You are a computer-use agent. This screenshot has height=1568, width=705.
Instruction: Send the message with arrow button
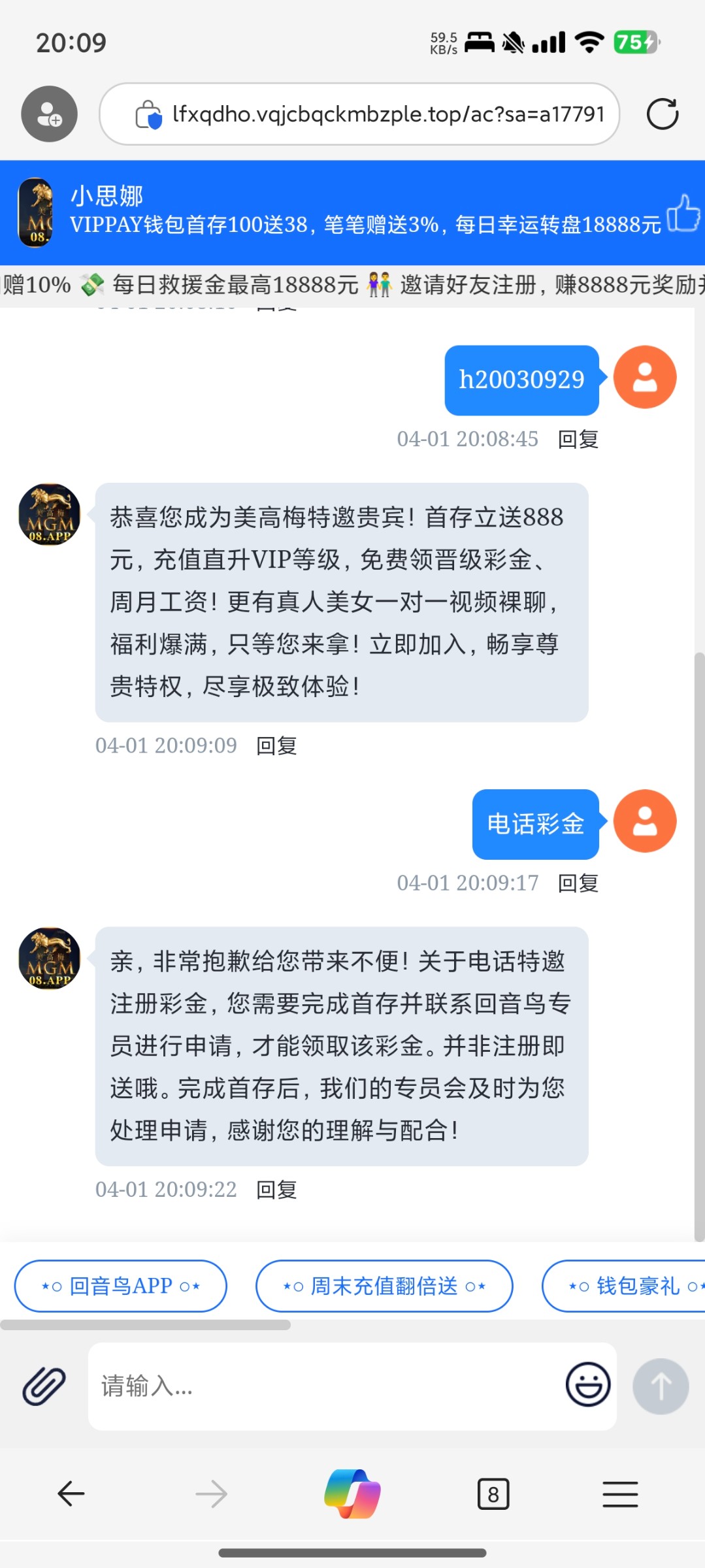661,1386
